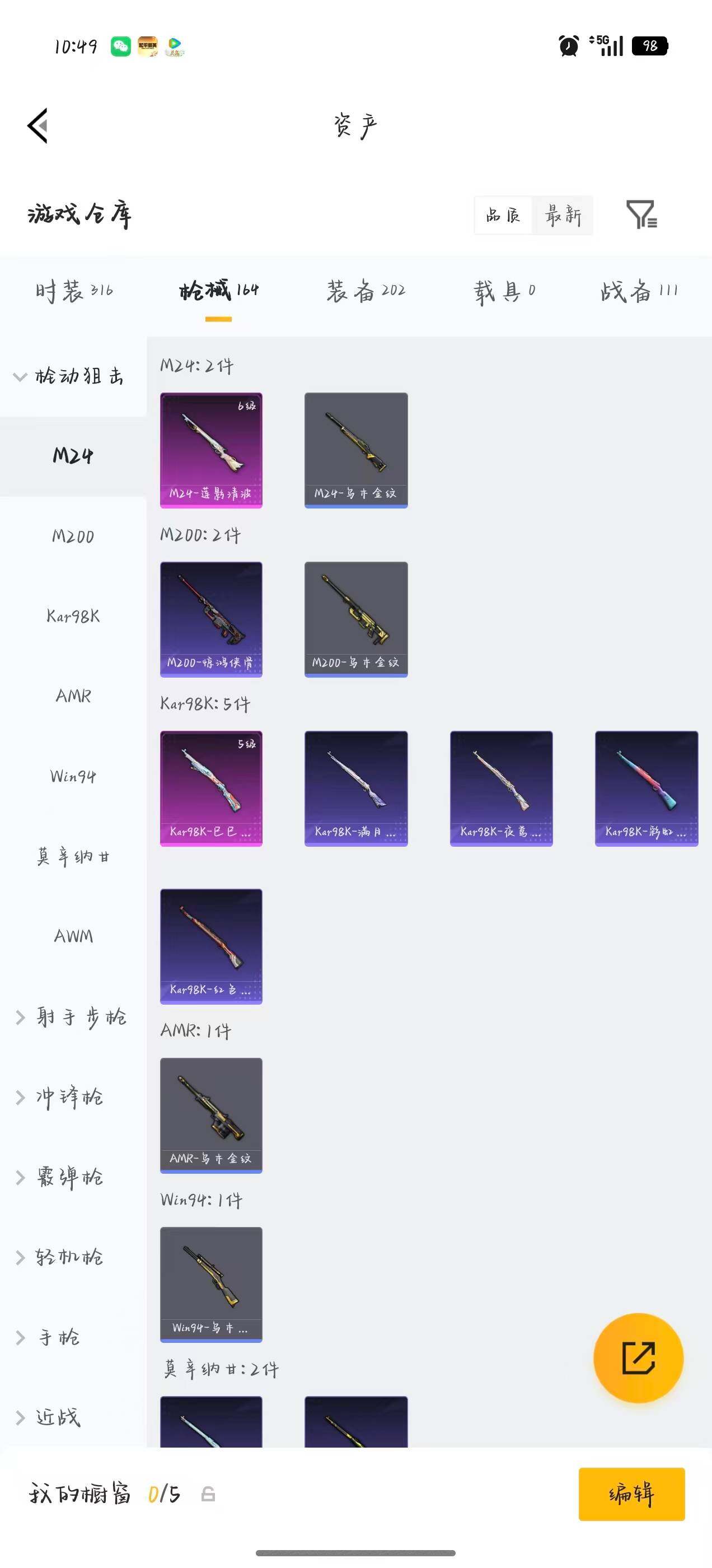Viewport: 712px width, 1568px height.
Task: Switch to the 装备 tab
Action: click(366, 290)
